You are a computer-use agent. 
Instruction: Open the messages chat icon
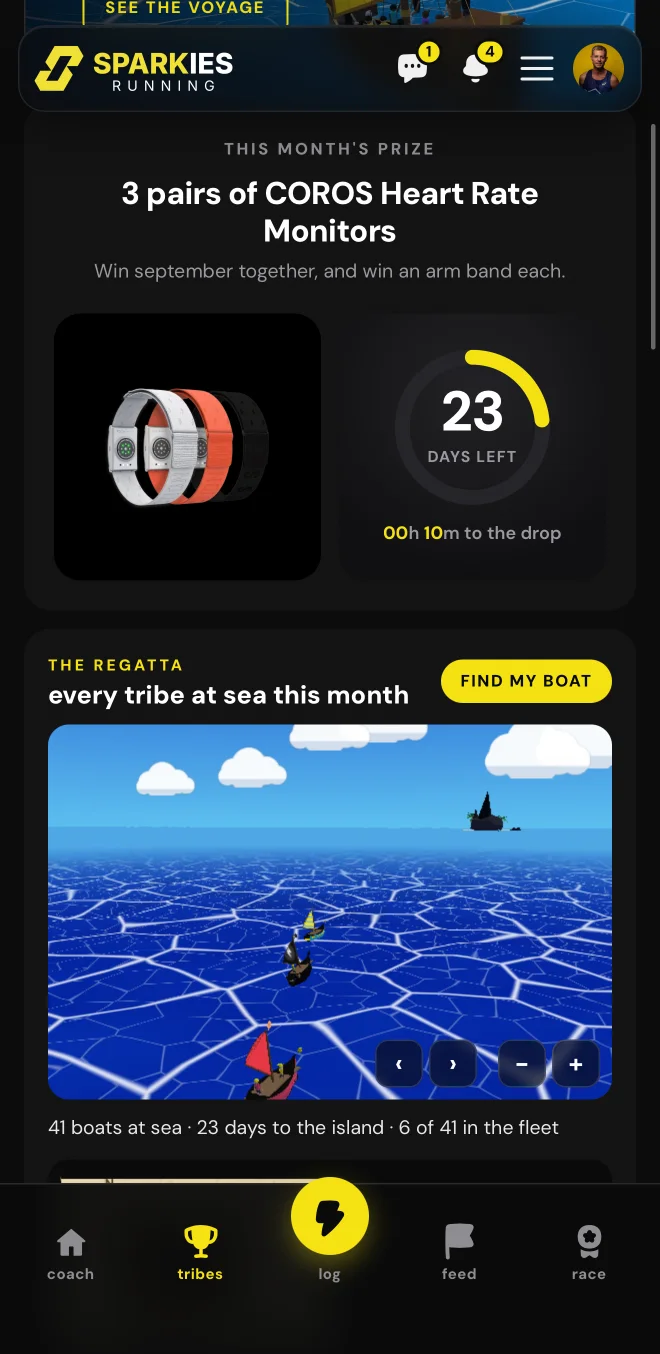(412, 68)
